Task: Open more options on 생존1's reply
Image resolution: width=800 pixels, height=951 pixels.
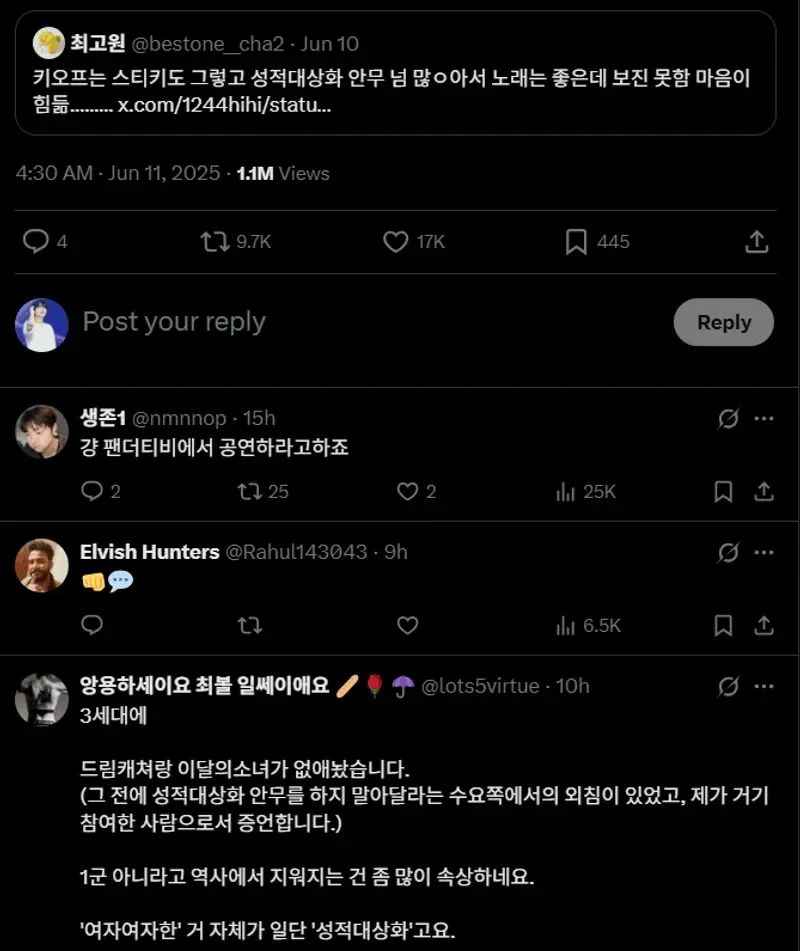Action: pyautogui.click(x=763, y=418)
